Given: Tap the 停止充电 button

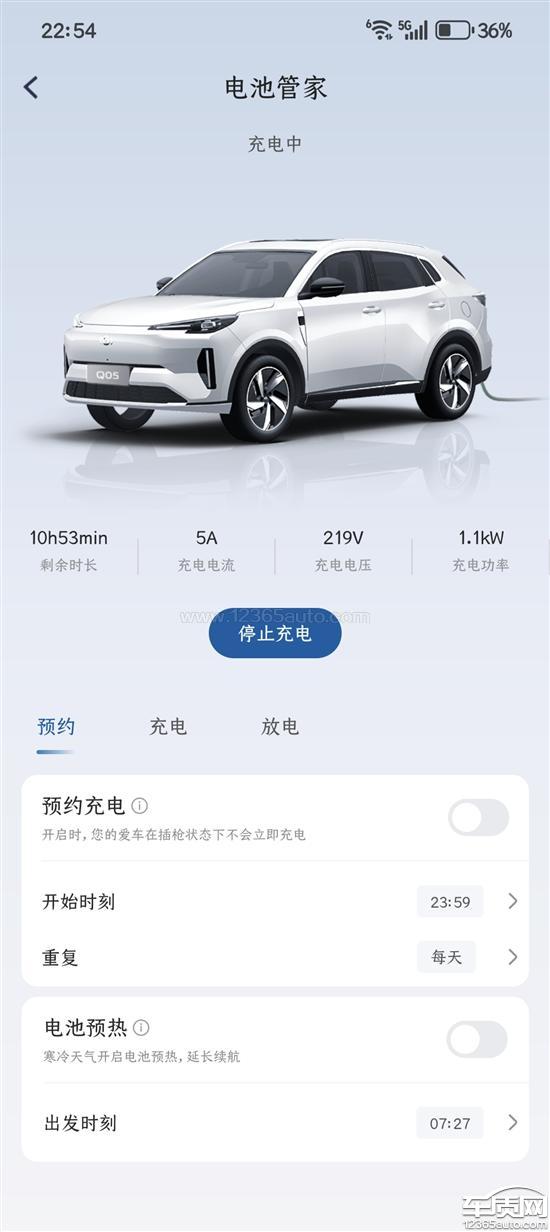Looking at the screenshot, I should pos(275,634).
